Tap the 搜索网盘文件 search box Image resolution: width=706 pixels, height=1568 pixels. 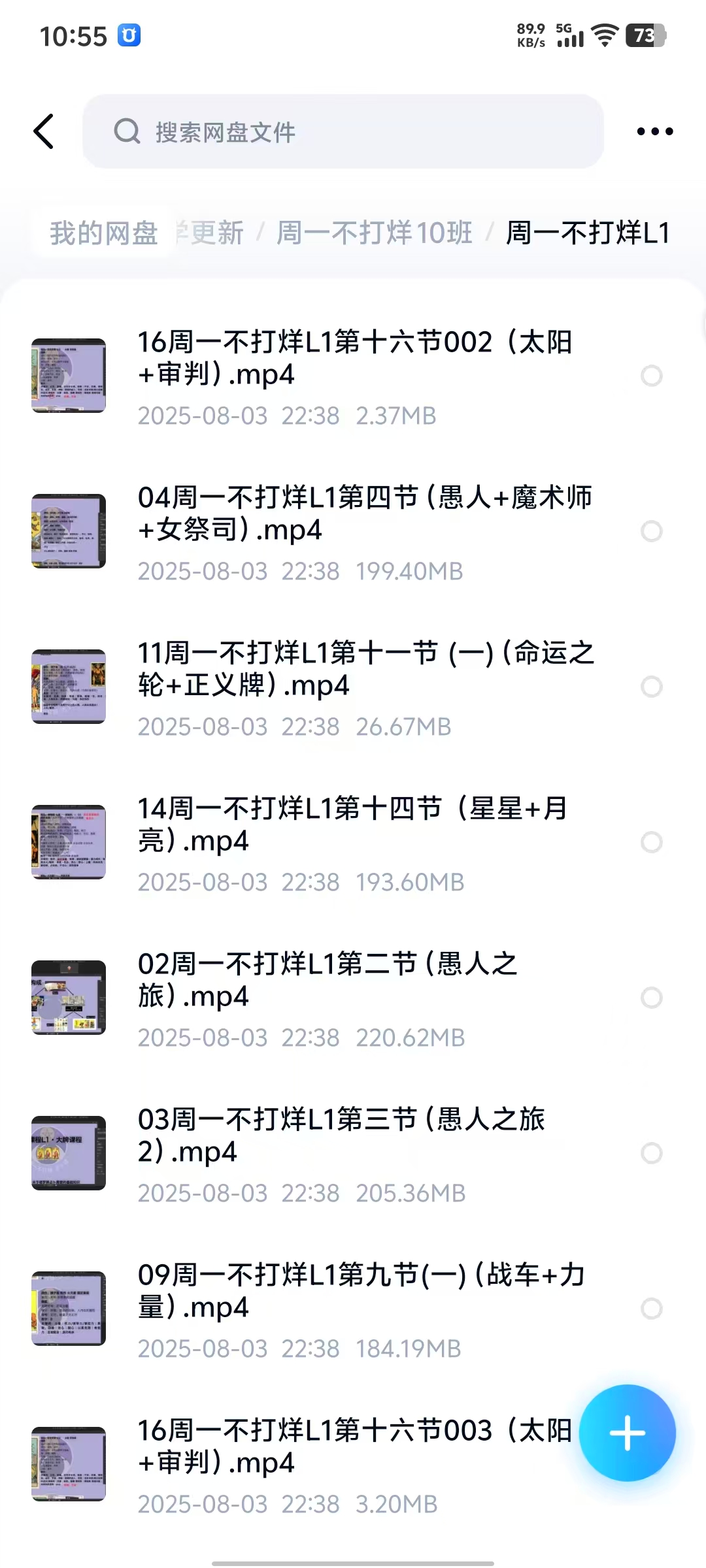tap(343, 131)
